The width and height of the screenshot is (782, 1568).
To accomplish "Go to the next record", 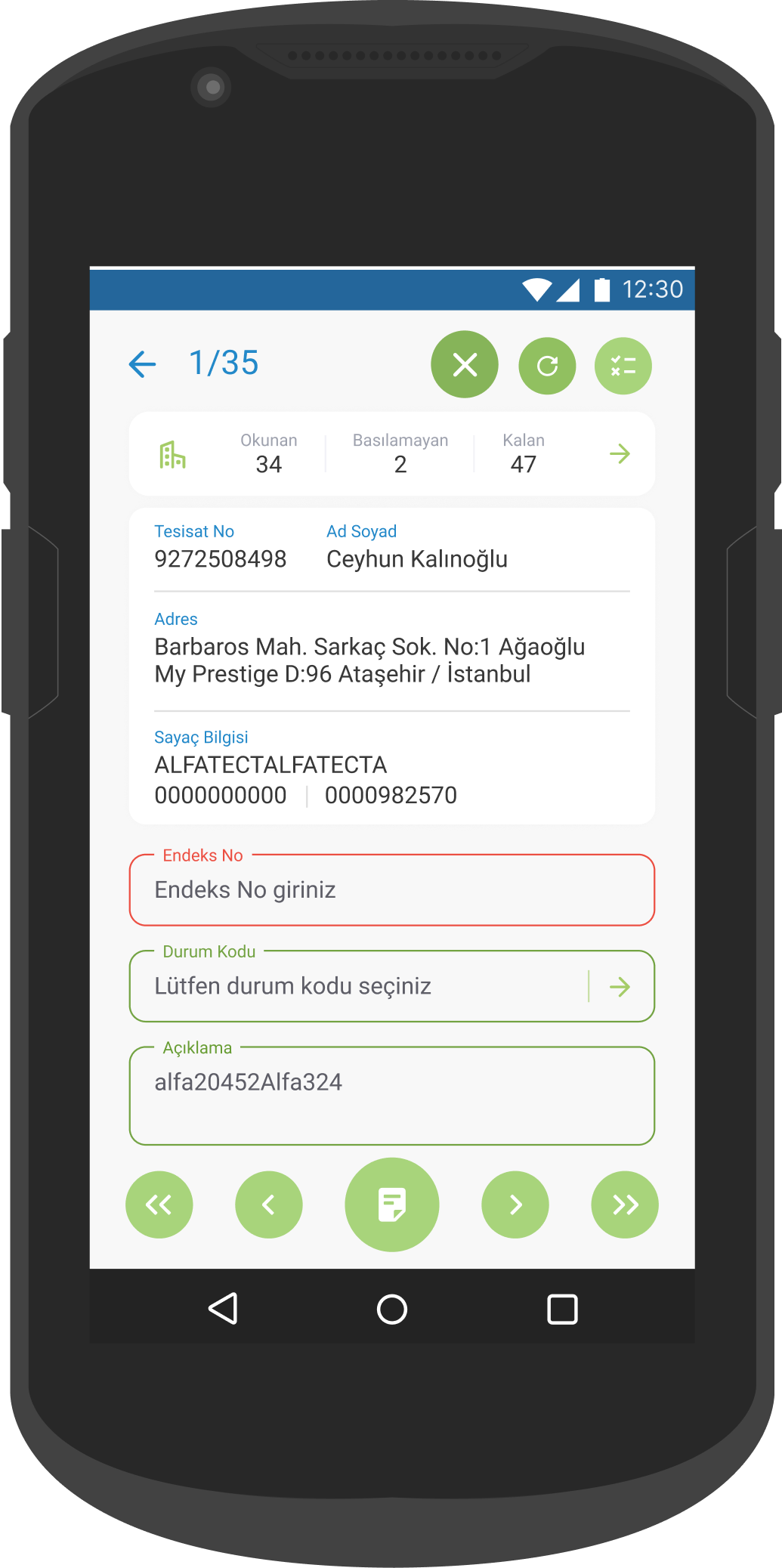I will [515, 1205].
